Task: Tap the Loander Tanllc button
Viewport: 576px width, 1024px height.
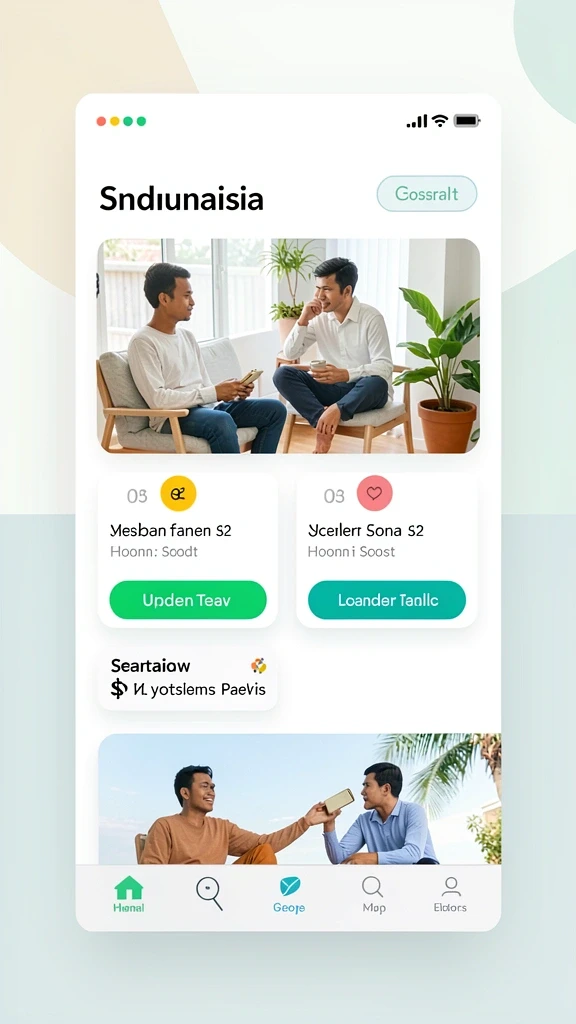Action: pos(387,600)
